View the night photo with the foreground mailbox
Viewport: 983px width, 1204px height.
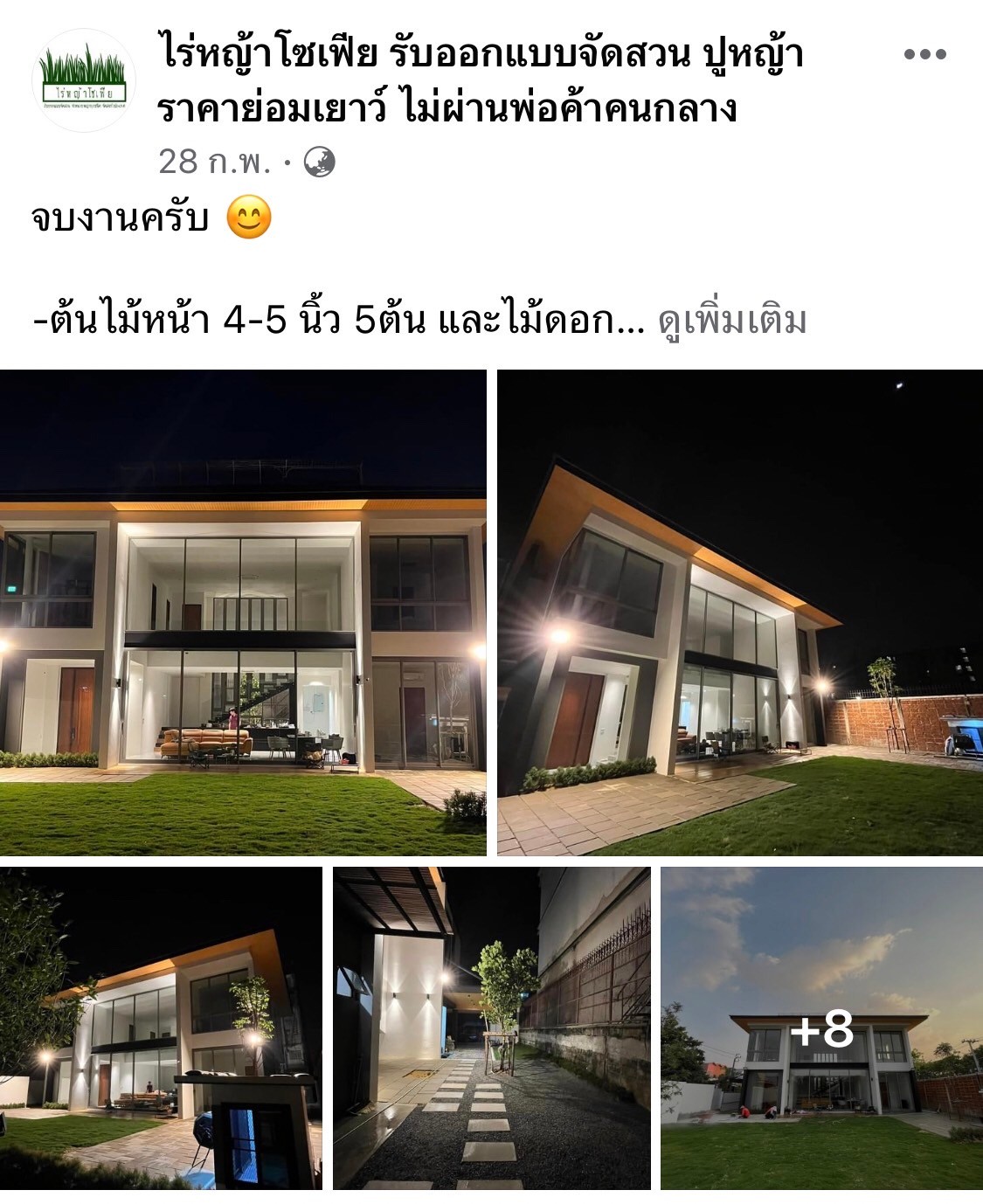(161, 1028)
